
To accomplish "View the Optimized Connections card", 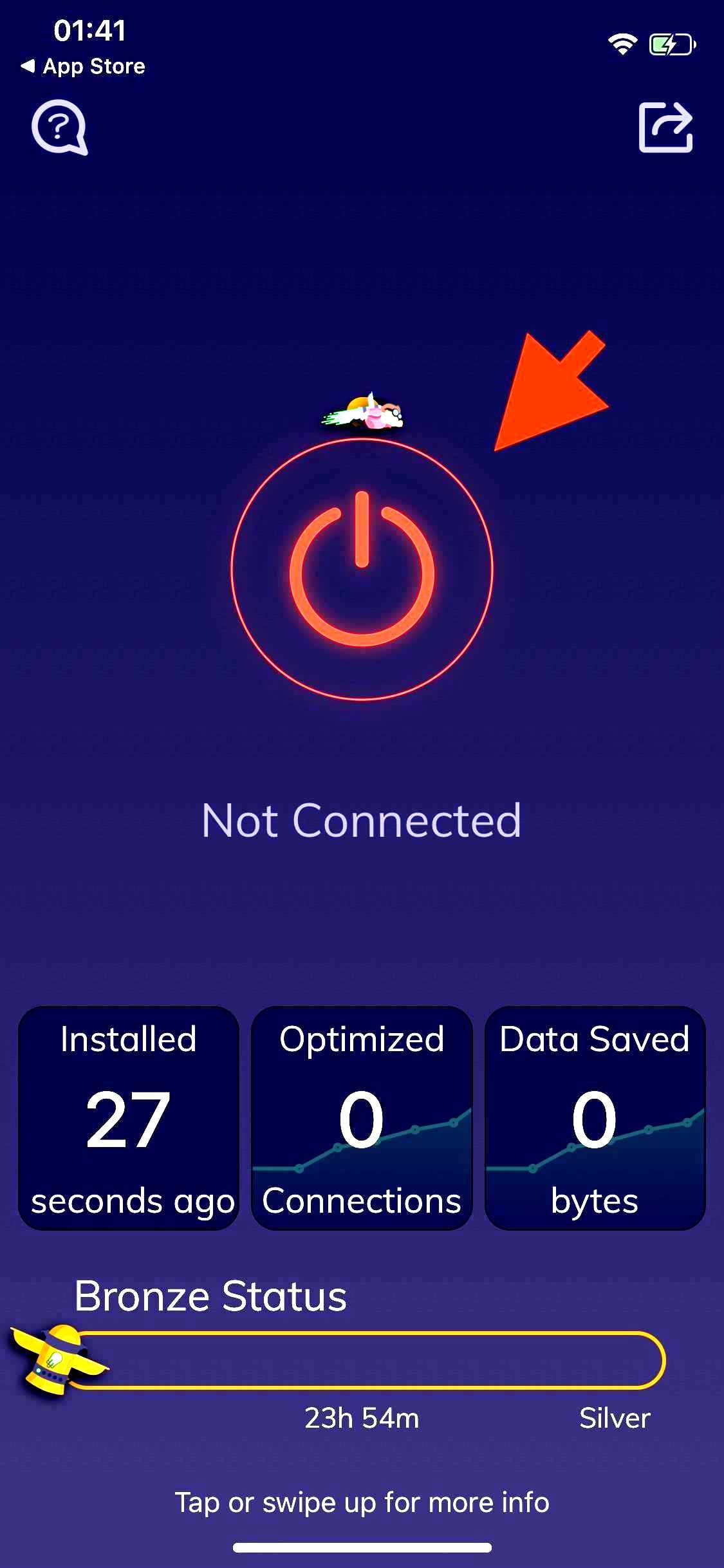I will click(362, 1119).
